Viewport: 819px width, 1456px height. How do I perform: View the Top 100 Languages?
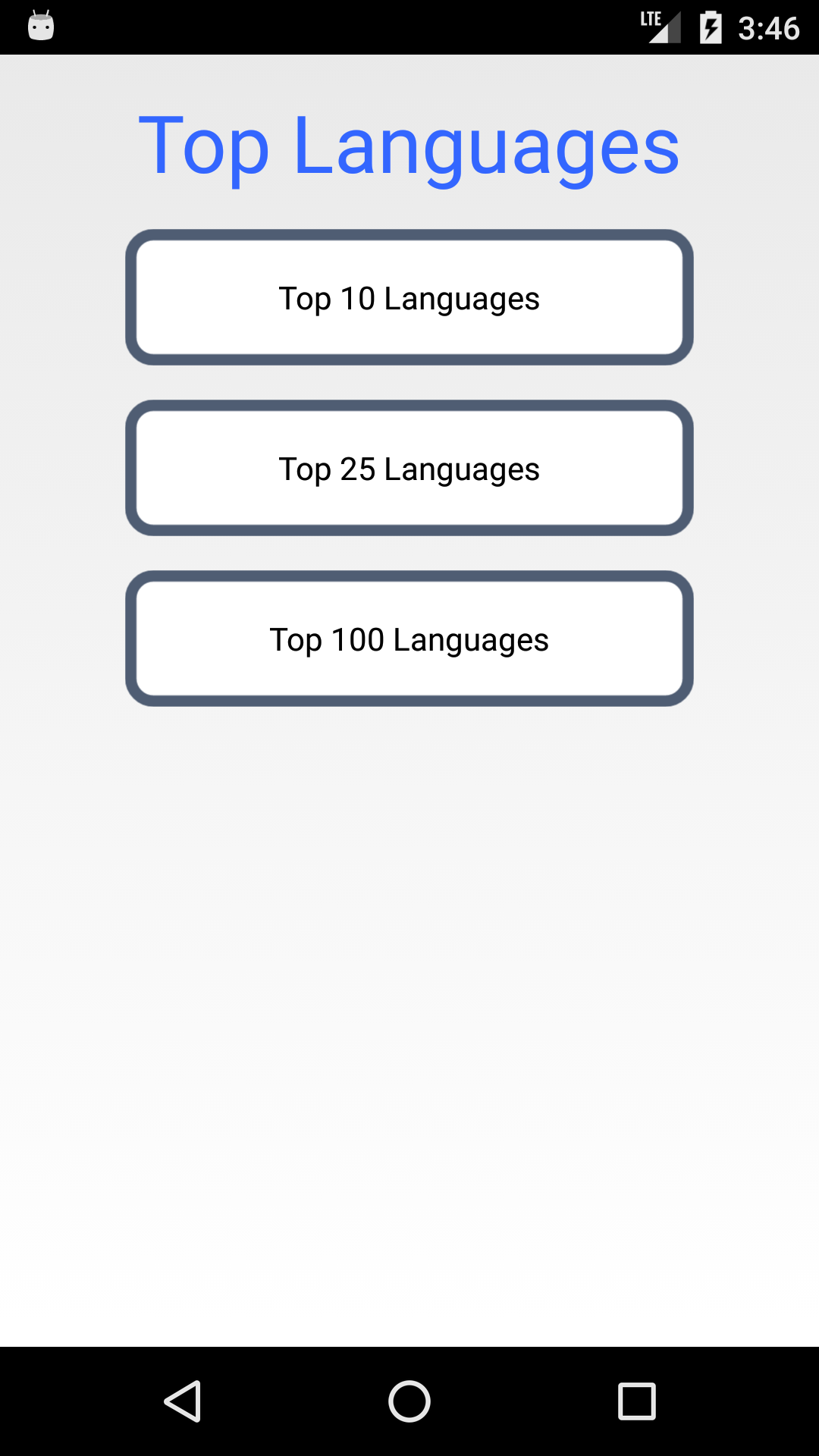pyautogui.click(x=409, y=639)
